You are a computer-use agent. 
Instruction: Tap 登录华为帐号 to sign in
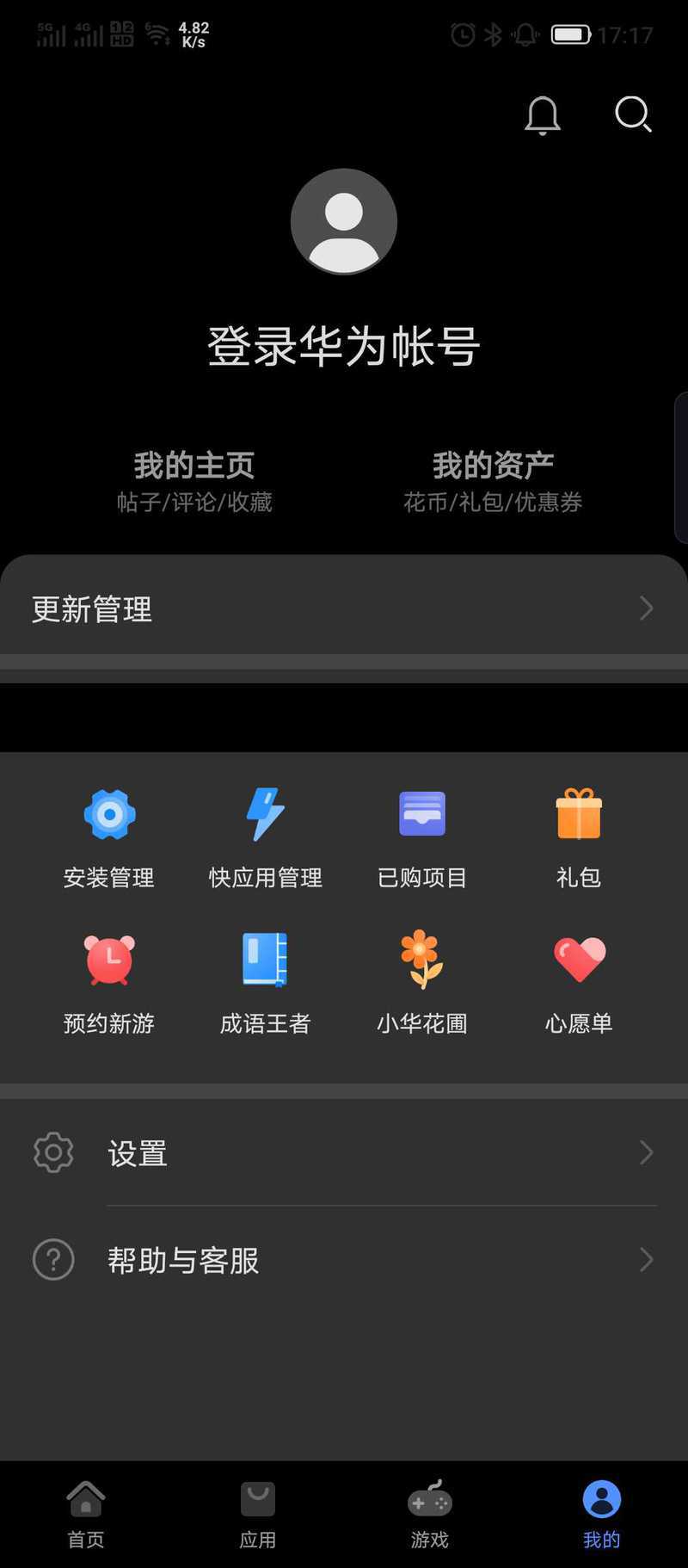pos(344,346)
